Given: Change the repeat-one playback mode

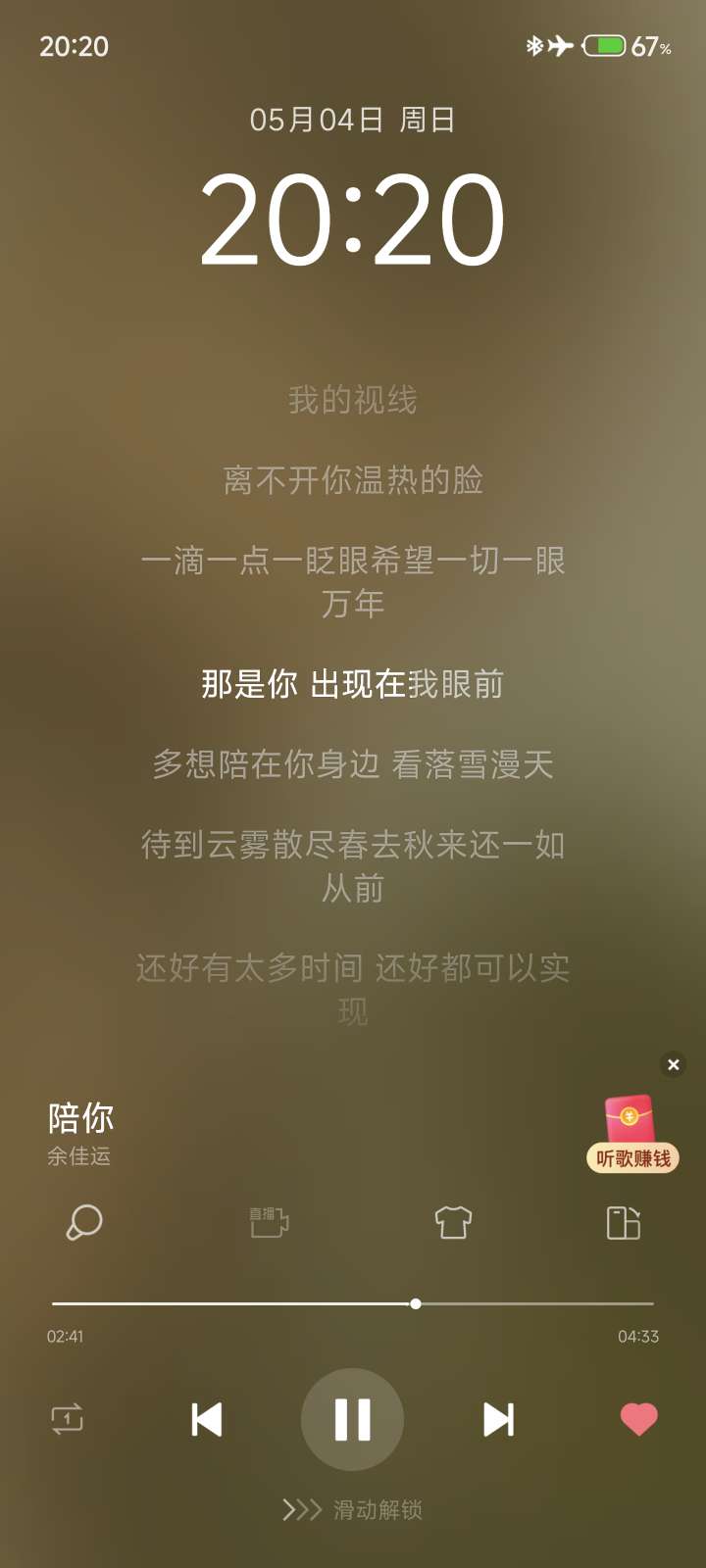Looking at the screenshot, I should coord(67,1419).
